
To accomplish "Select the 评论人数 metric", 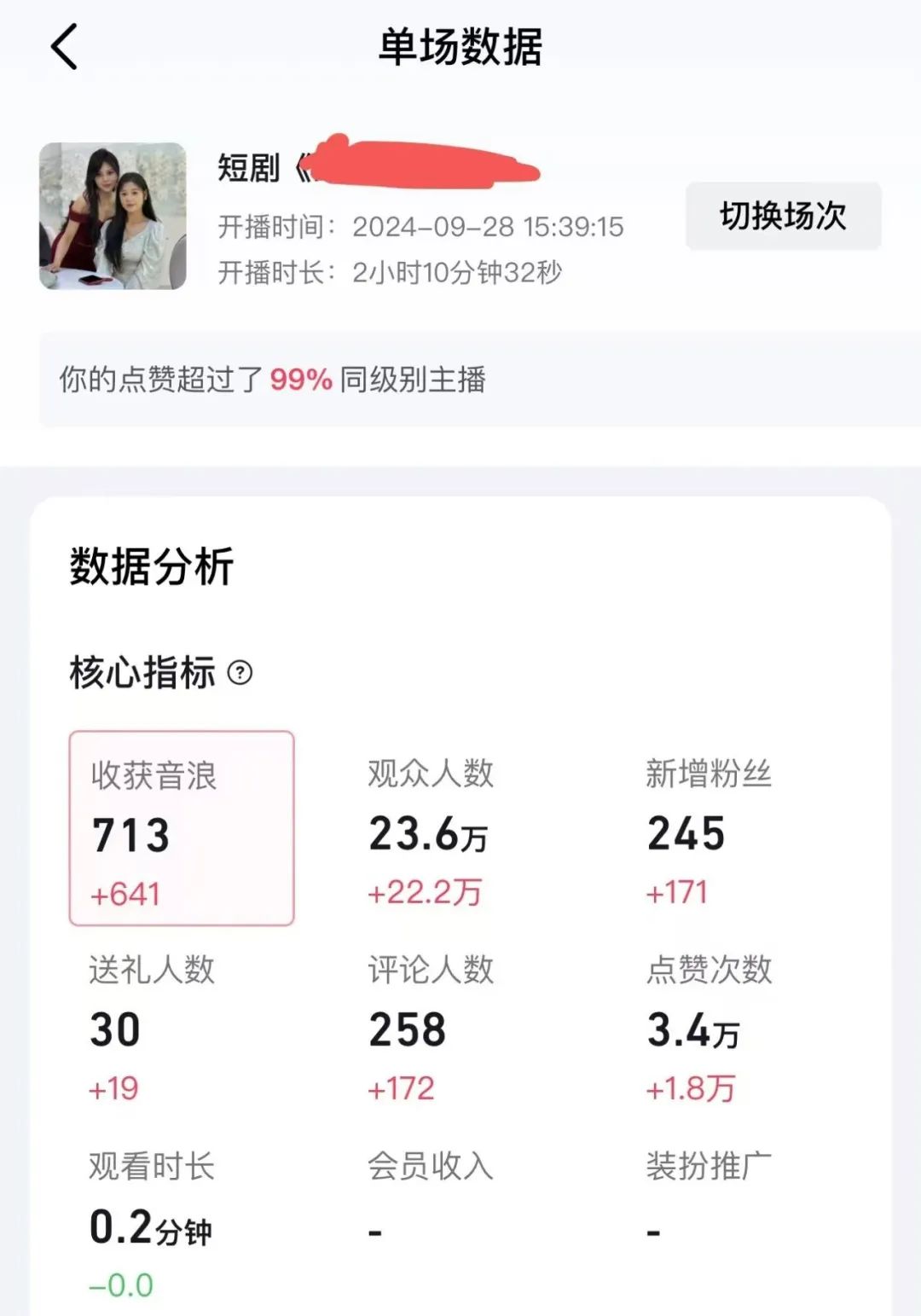I will tap(431, 1028).
